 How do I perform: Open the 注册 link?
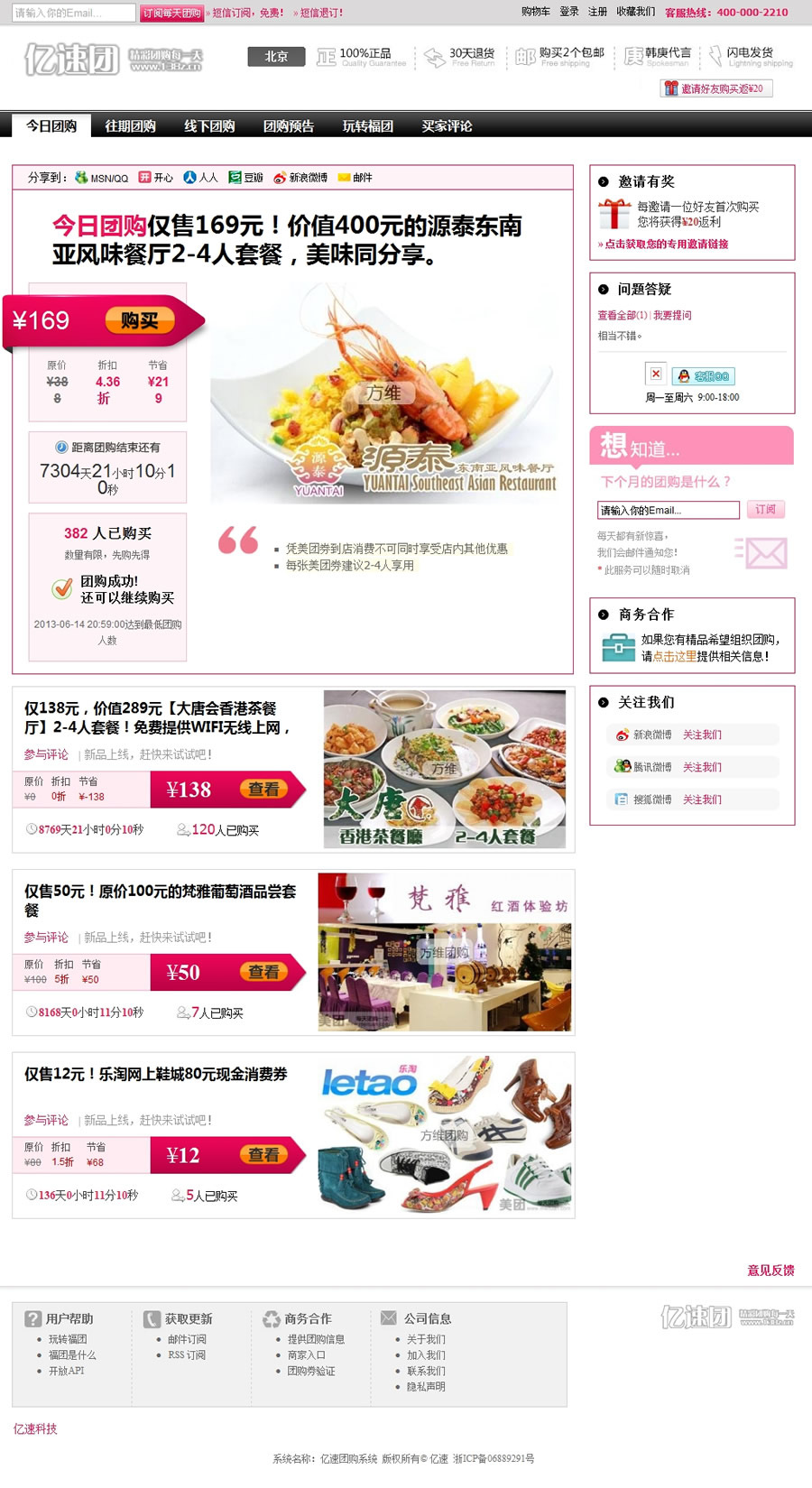click(597, 12)
